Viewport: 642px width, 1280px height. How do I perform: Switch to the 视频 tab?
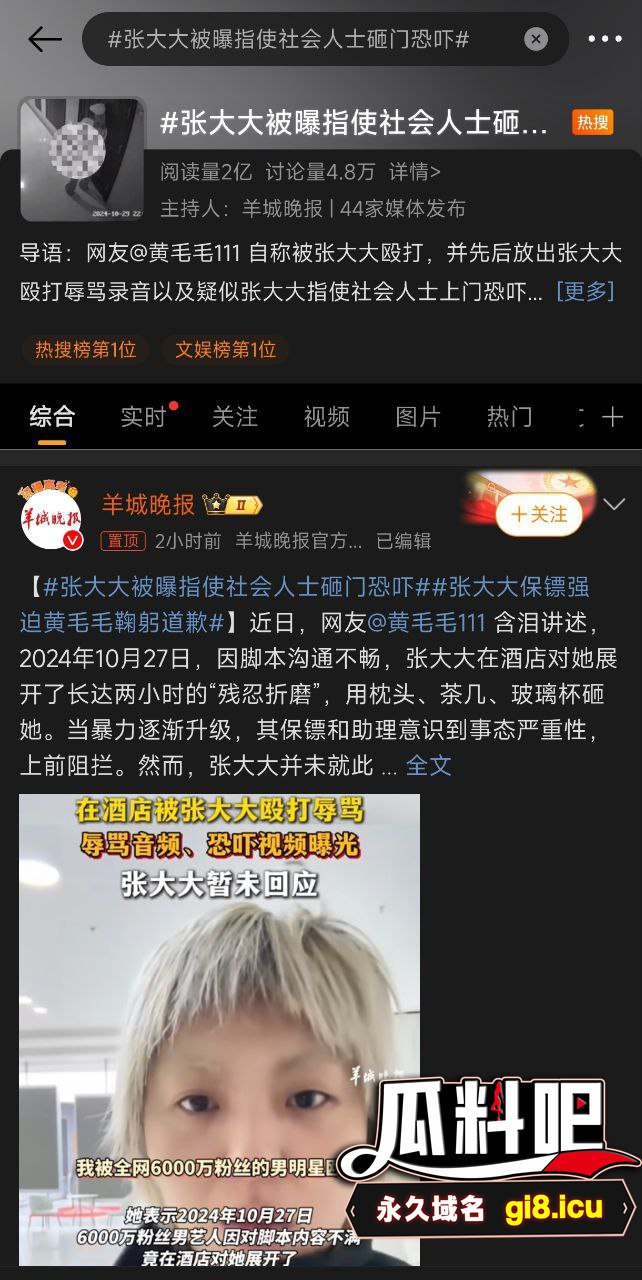[327, 417]
